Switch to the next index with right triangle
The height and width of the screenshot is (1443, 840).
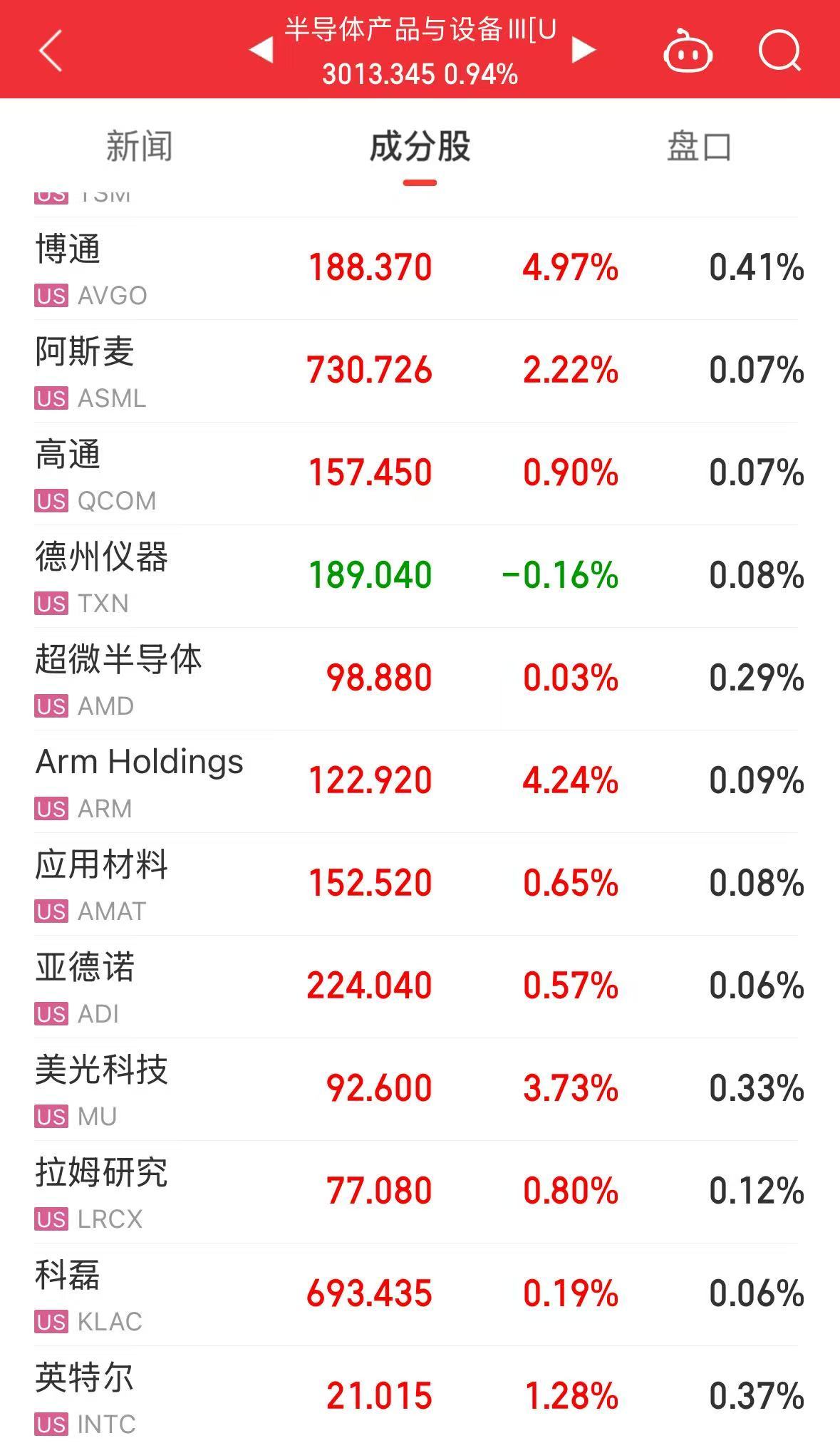tap(584, 50)
